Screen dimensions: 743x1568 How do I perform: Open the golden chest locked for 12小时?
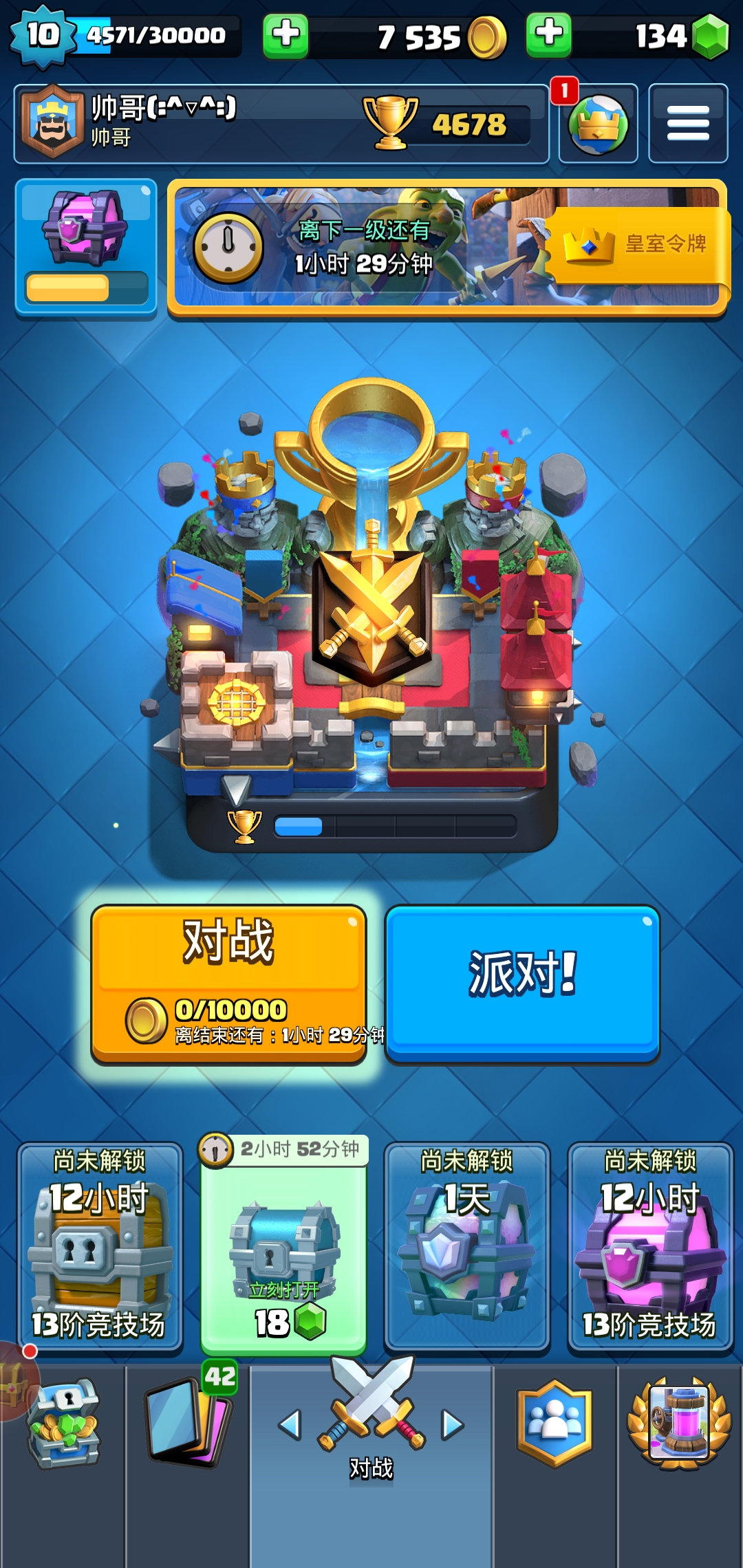pos(100,1246)
